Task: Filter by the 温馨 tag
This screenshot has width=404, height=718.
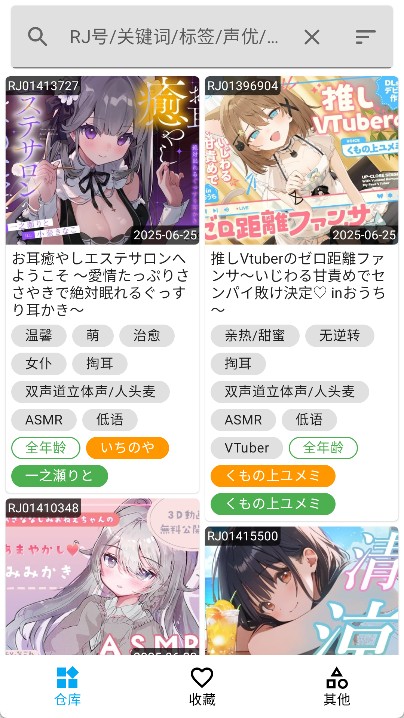Action: click(x=39, y=336)
